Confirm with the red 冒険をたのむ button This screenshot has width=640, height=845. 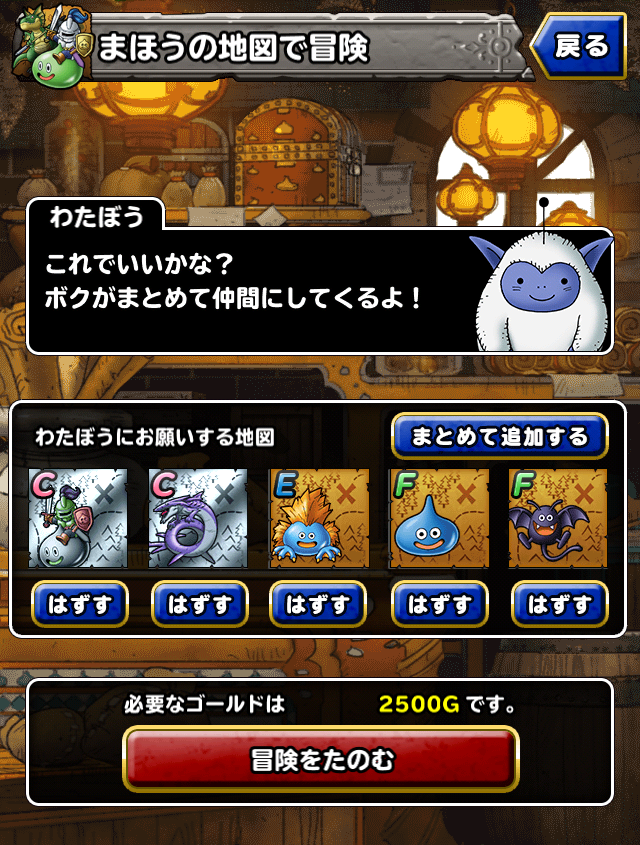[321, 760]
